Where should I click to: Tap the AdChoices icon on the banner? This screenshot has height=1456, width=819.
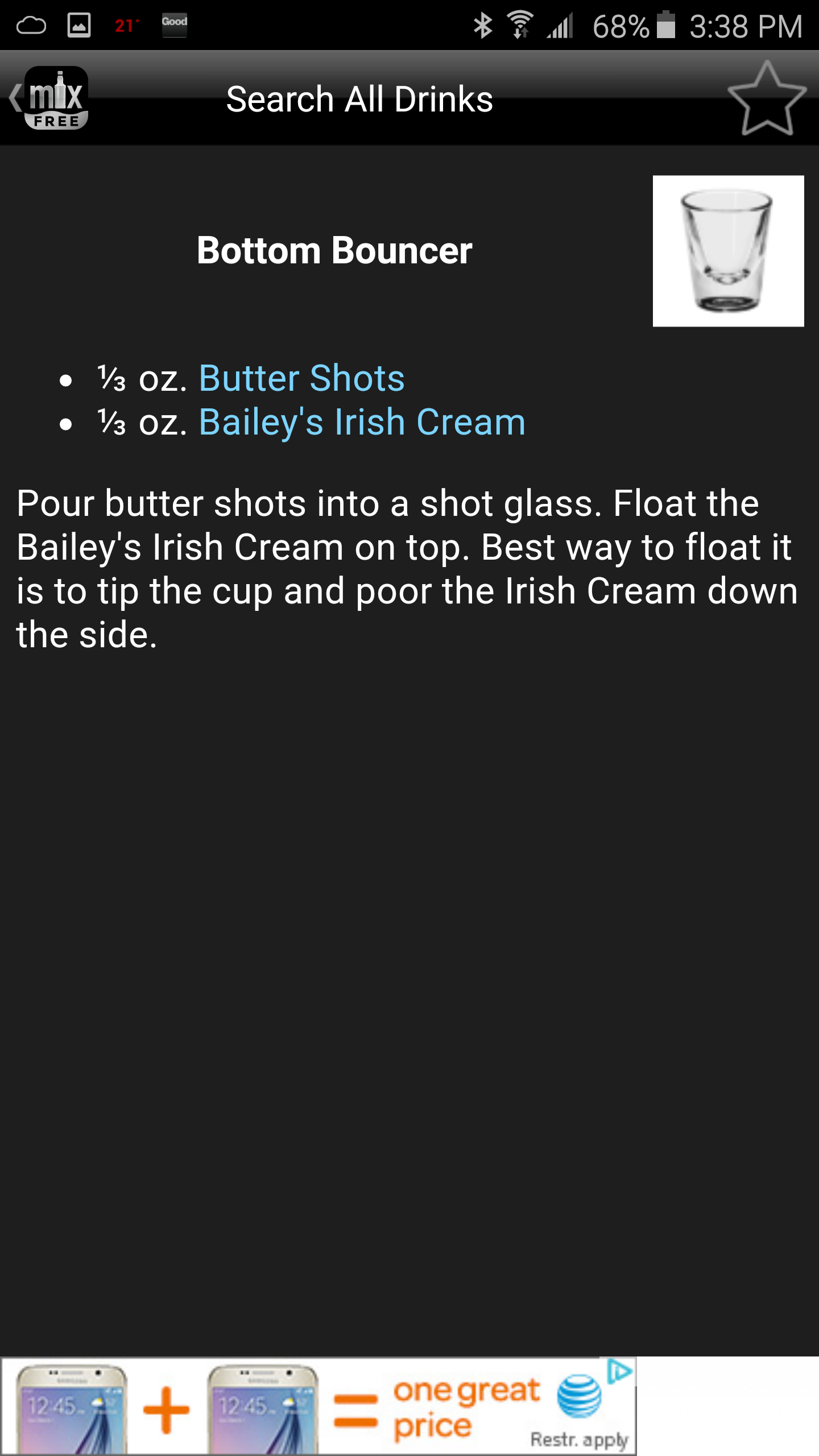pyautogui.click(x=620, y=1371)
